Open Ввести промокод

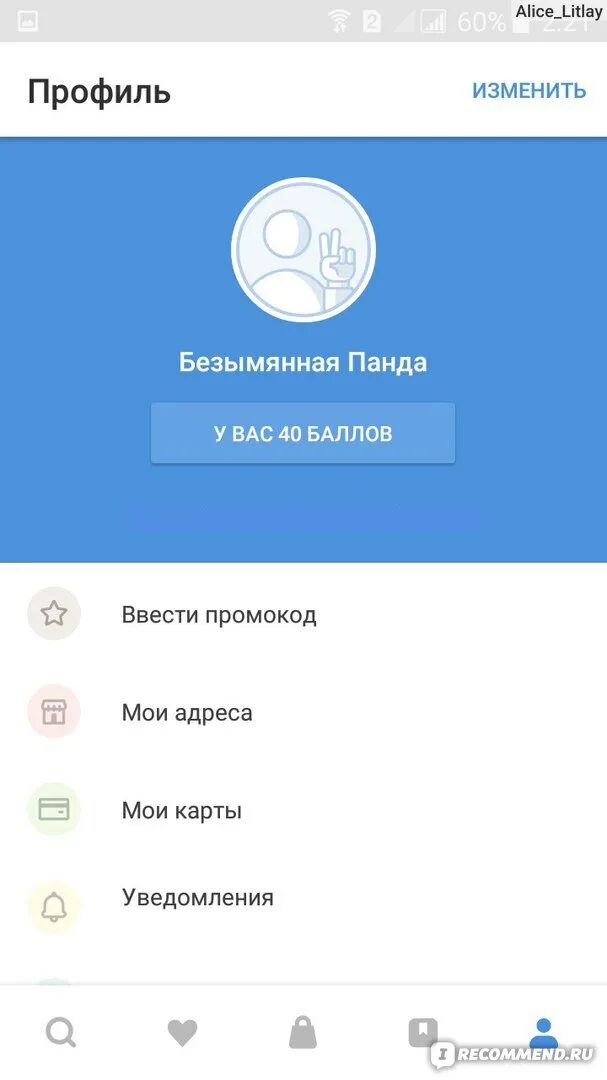click(x=303, y=614)
